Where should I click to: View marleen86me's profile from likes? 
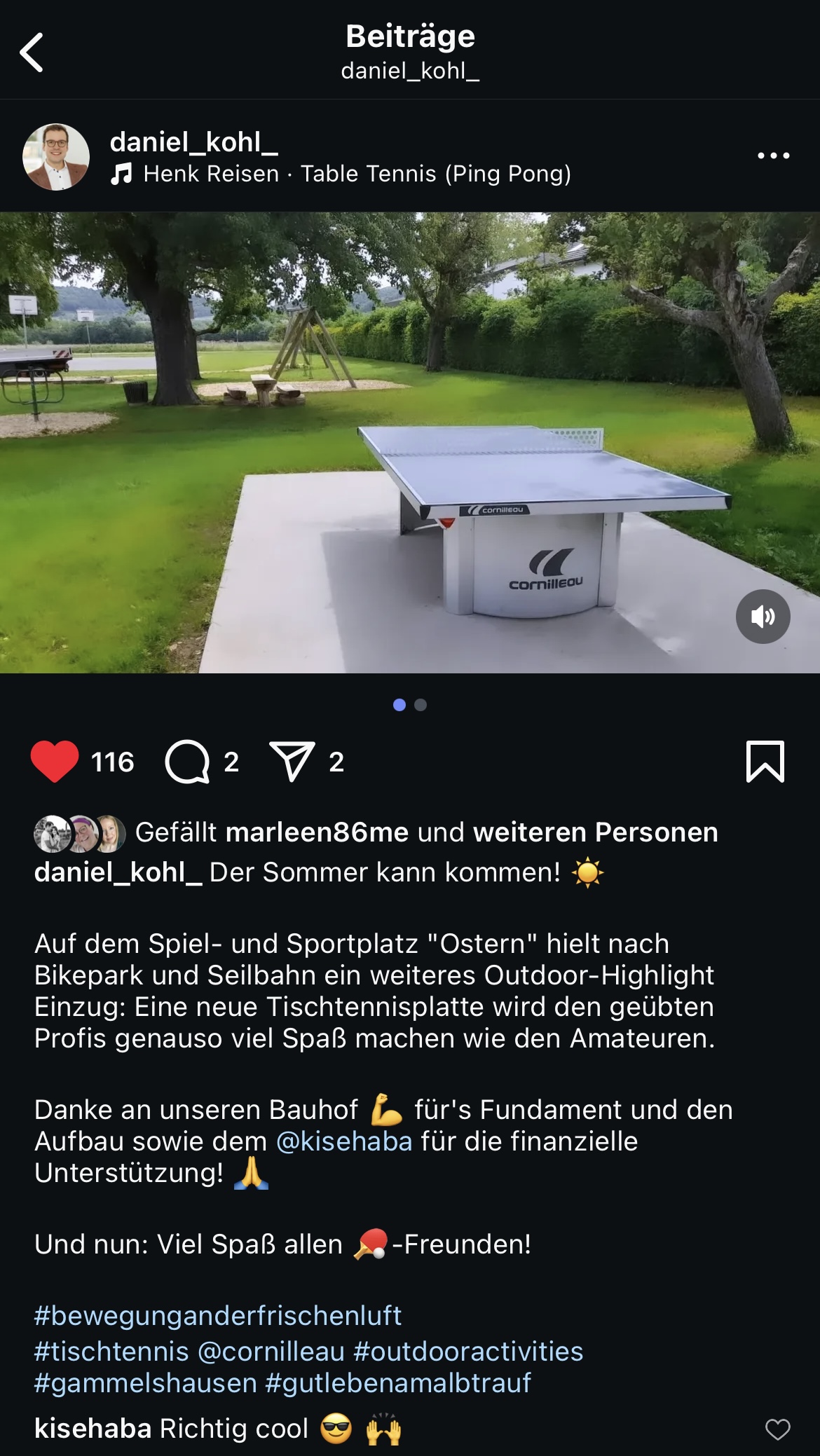(317, 832)
